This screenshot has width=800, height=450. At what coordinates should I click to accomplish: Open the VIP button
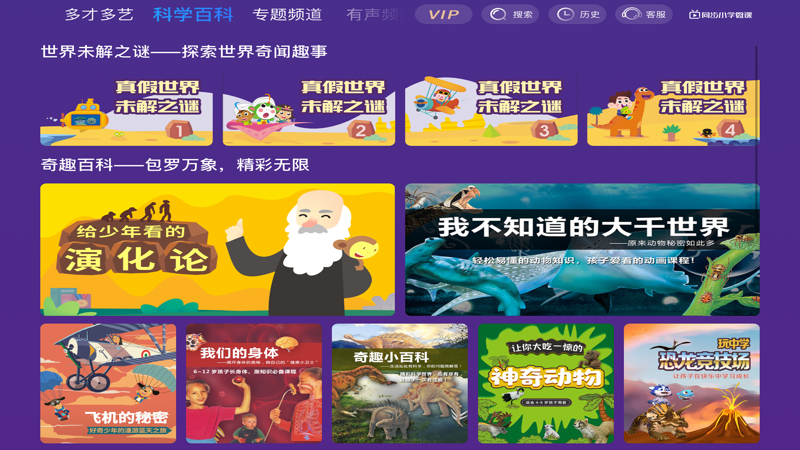[443, 15]
